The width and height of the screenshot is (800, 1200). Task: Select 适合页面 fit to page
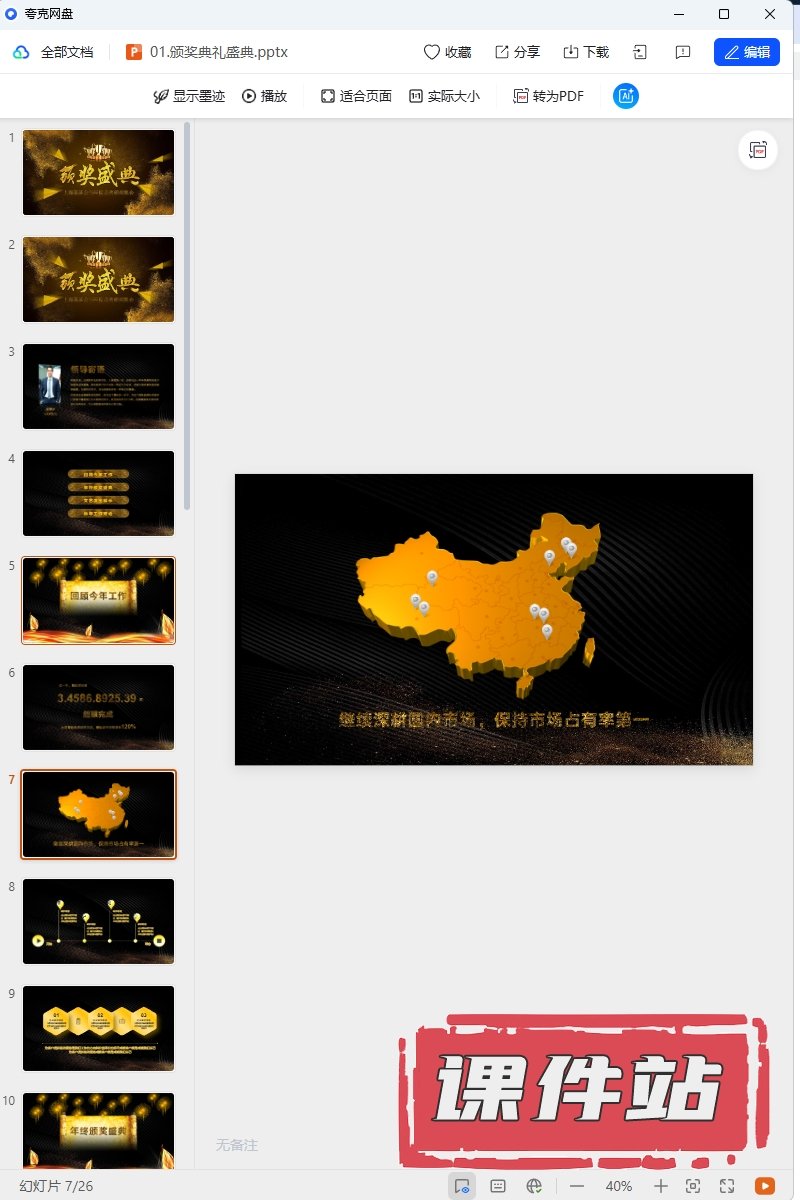[x=356, y=96]
